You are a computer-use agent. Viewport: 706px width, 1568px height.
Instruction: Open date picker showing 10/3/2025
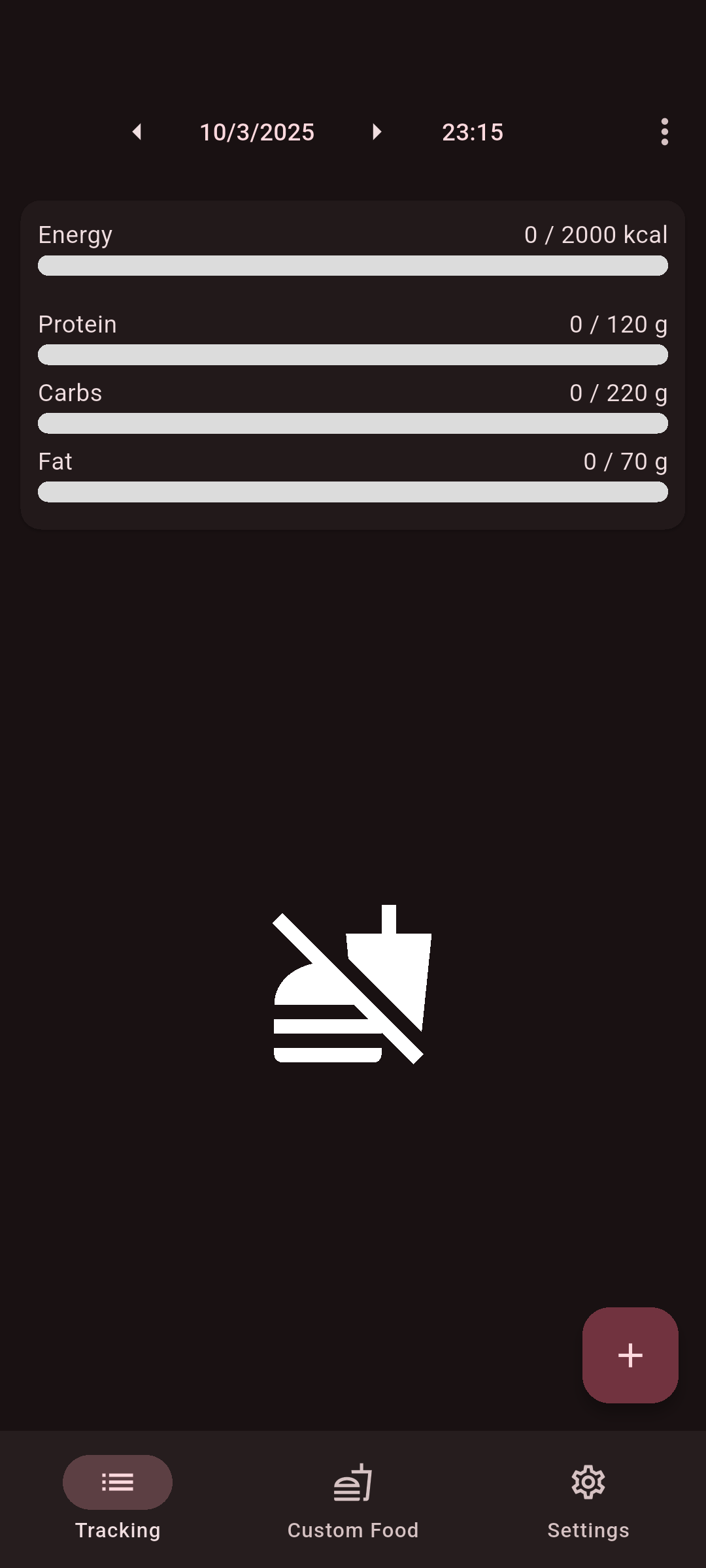257,133
